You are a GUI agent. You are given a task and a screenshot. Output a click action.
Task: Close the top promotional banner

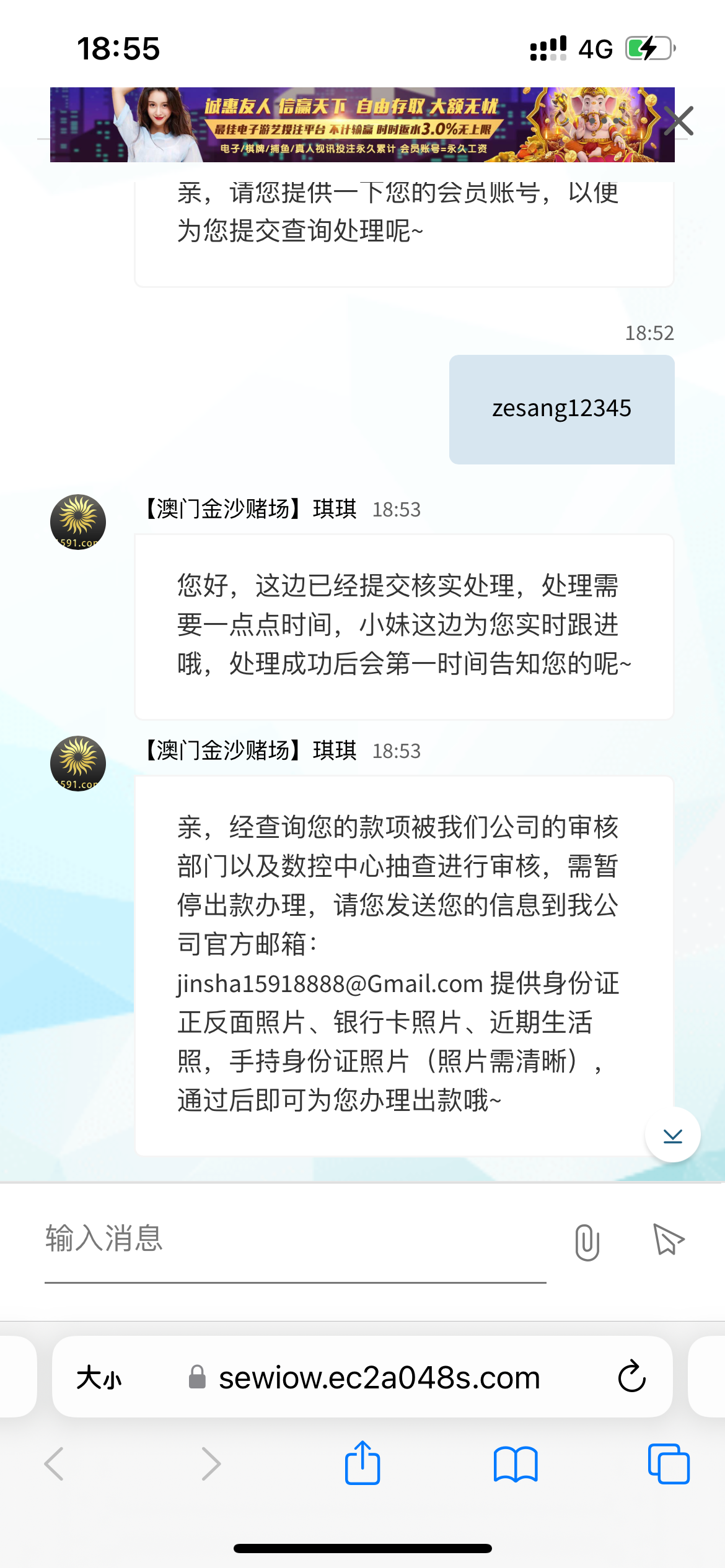[x=679, y=121]
